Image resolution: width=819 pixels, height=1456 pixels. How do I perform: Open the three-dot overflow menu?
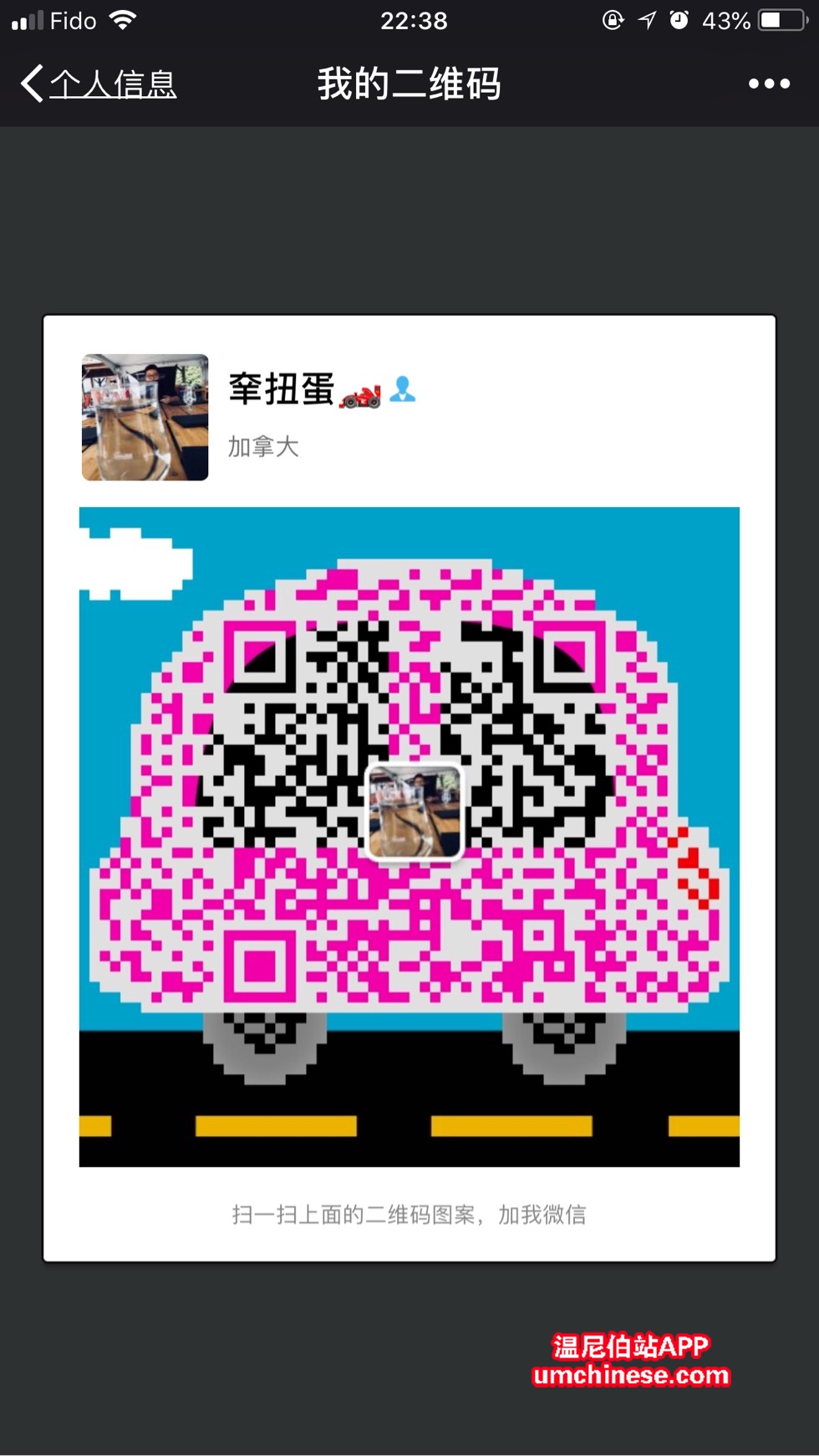[768, 84]
